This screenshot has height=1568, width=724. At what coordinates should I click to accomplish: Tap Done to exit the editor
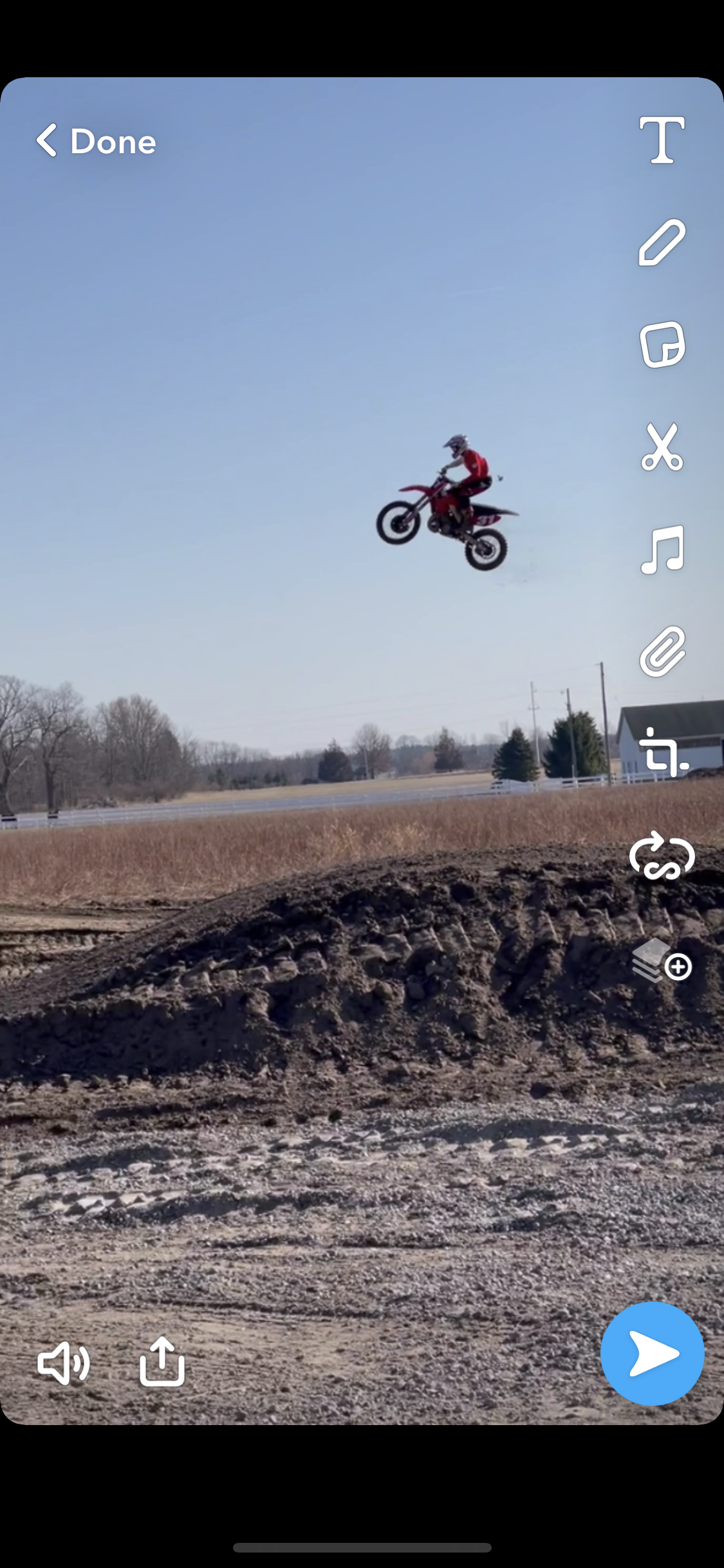click(96, 141)
